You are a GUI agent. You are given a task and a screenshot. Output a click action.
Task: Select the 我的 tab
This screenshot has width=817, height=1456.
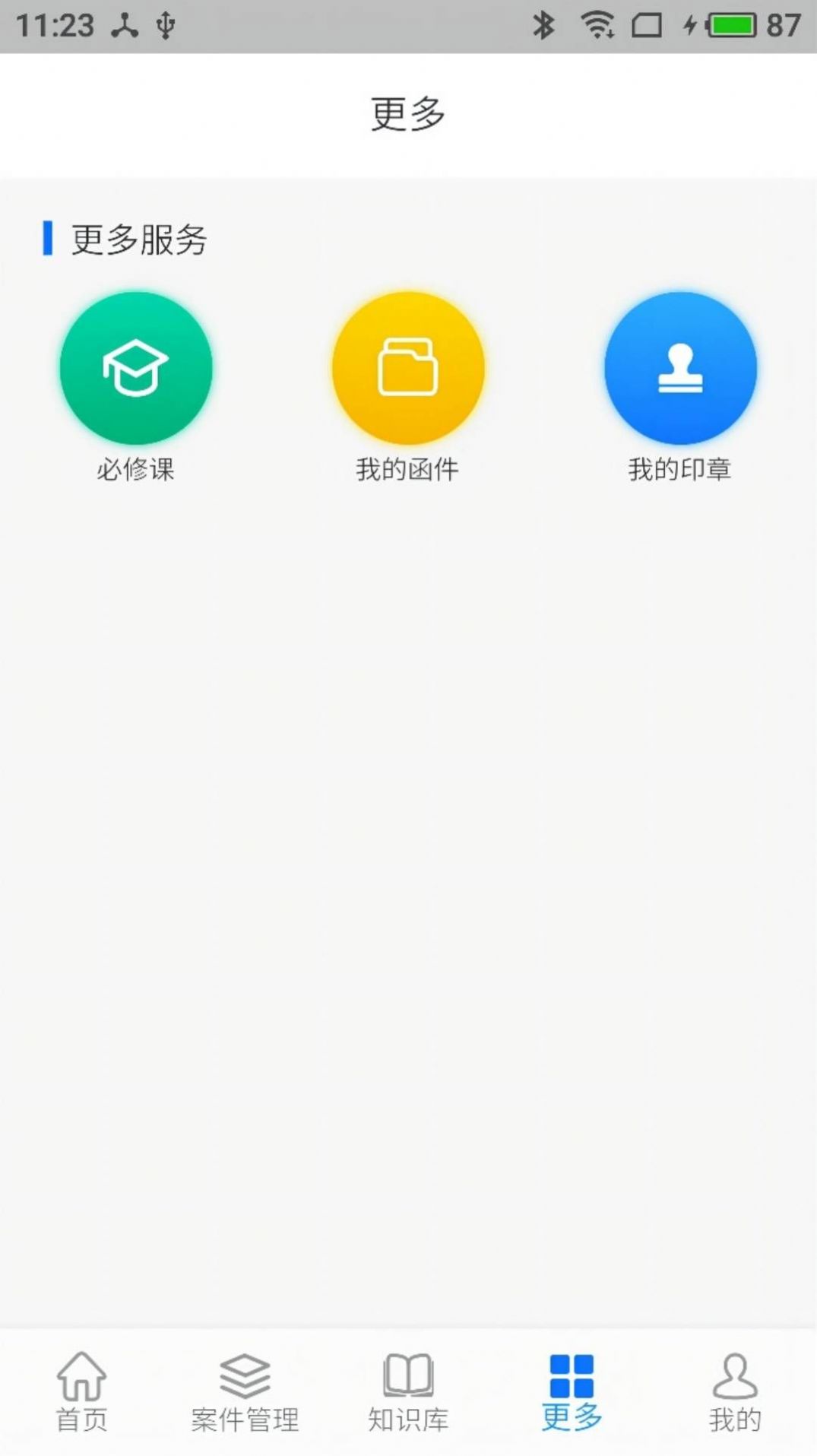tap(735, 1414)
